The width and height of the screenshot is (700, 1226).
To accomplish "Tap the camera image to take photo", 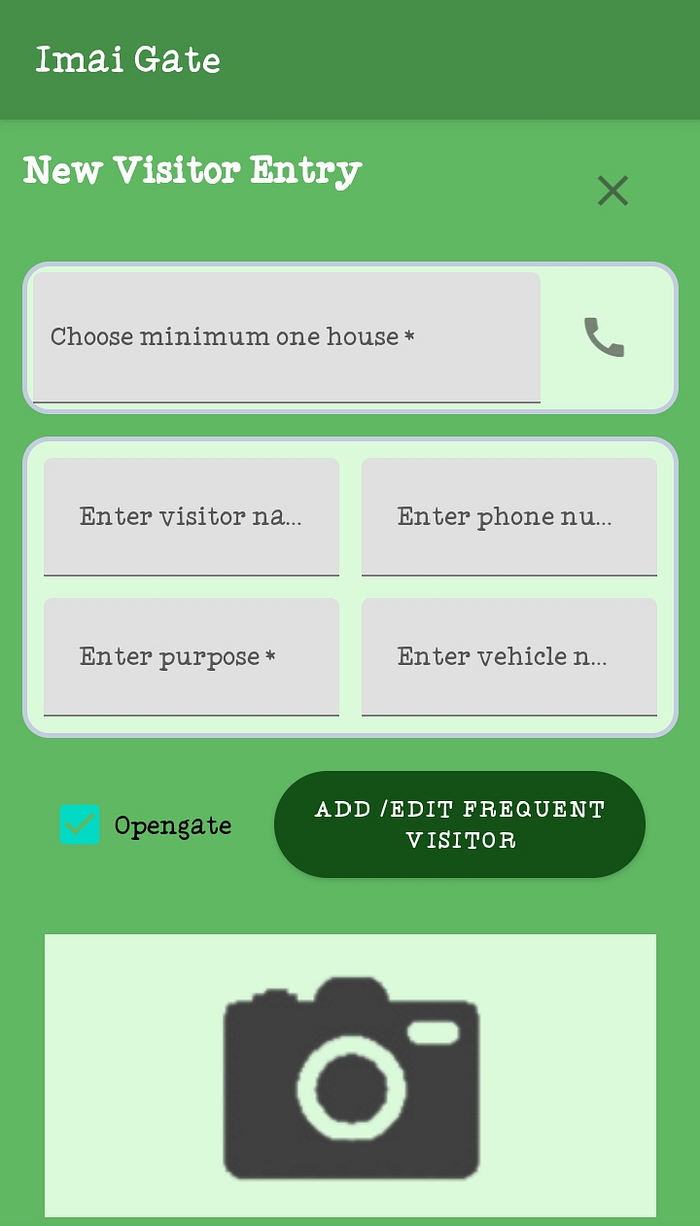I will 350,1076.
